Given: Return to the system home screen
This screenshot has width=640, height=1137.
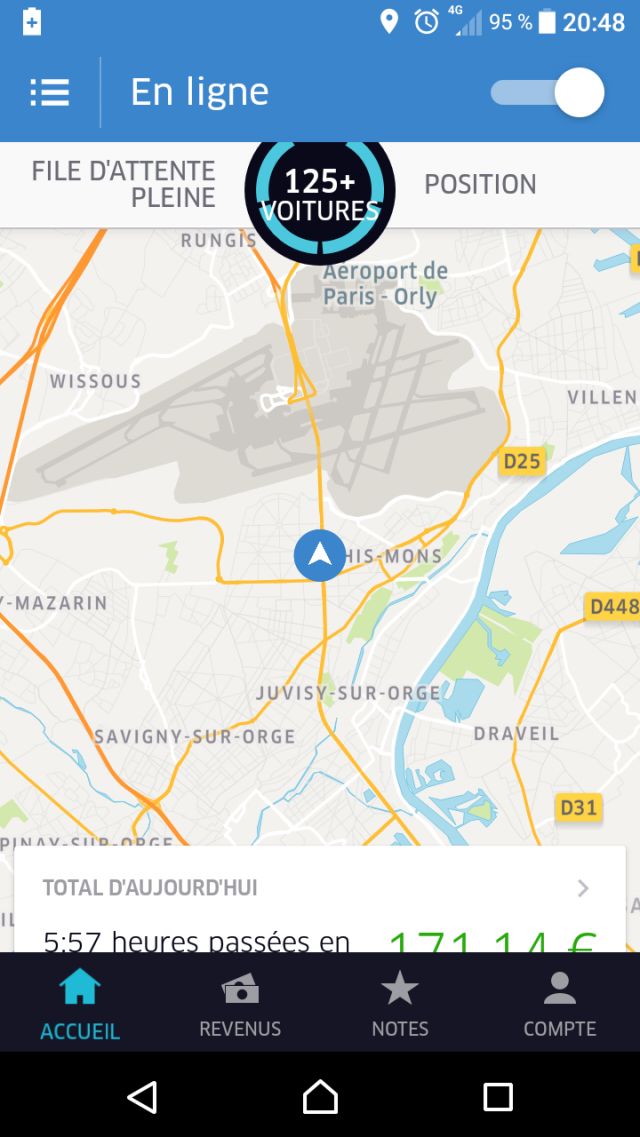Looking at the screenshot, I should (320, 1096).
